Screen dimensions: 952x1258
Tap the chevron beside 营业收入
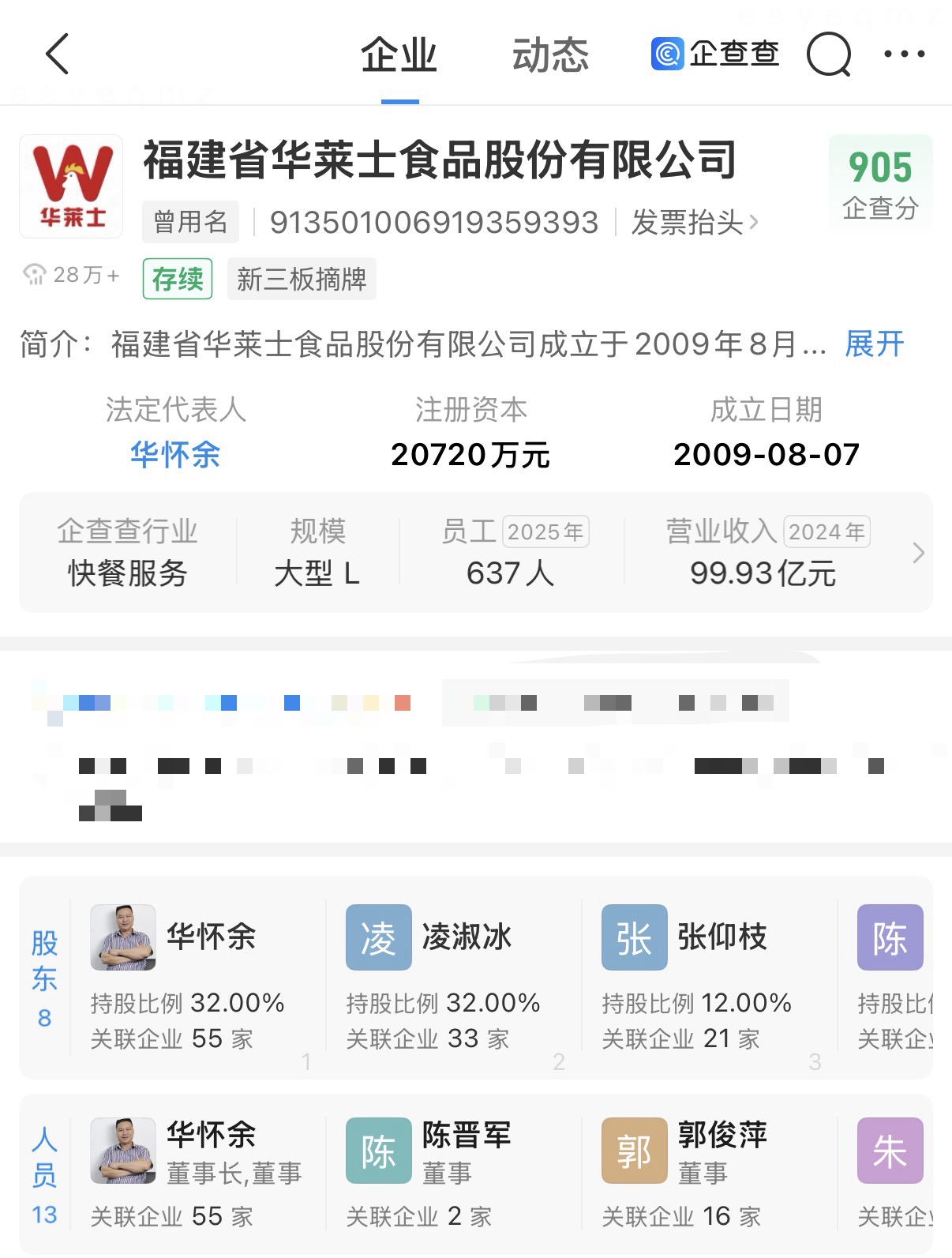coord(918,553)
